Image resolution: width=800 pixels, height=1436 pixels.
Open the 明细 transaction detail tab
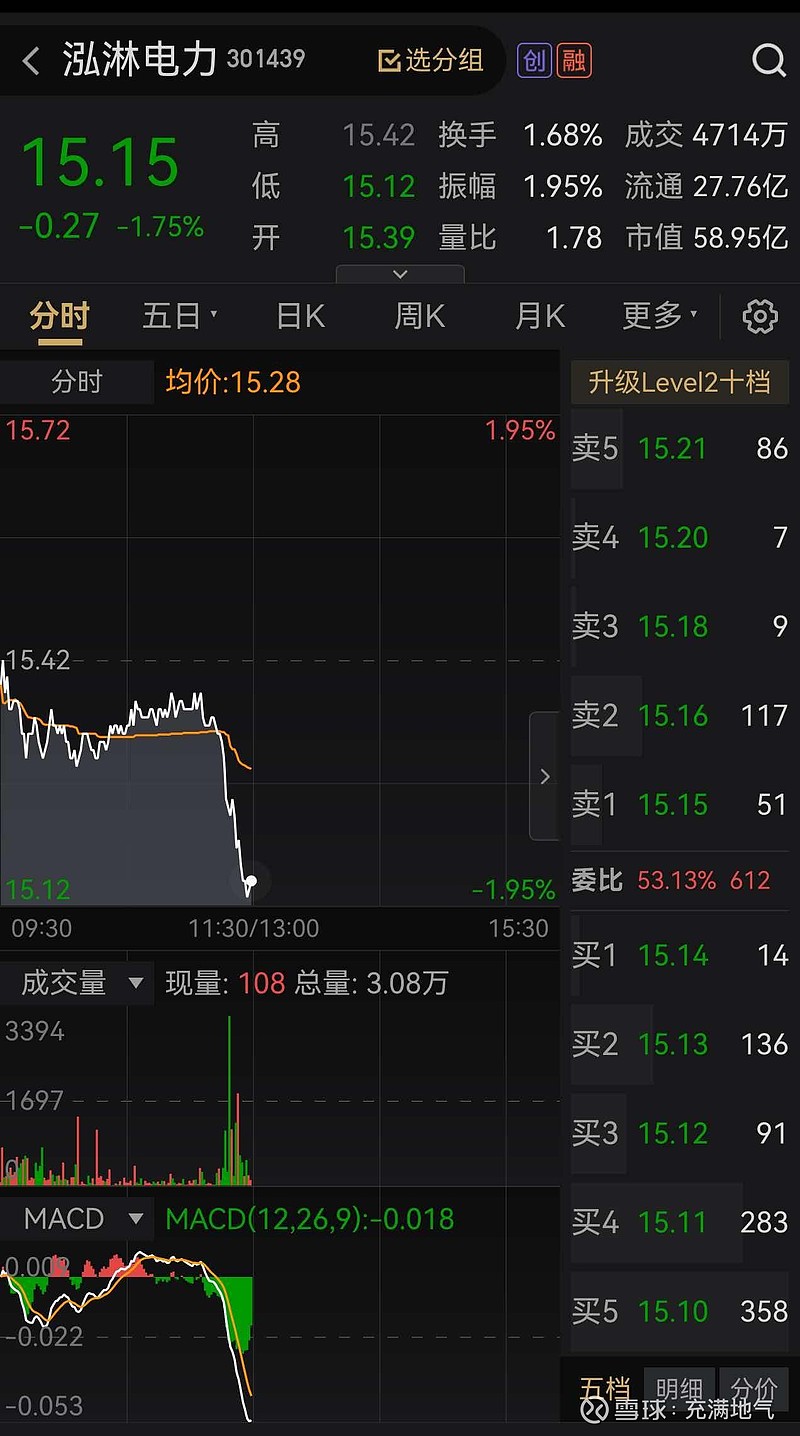(x=679, y=1388)
